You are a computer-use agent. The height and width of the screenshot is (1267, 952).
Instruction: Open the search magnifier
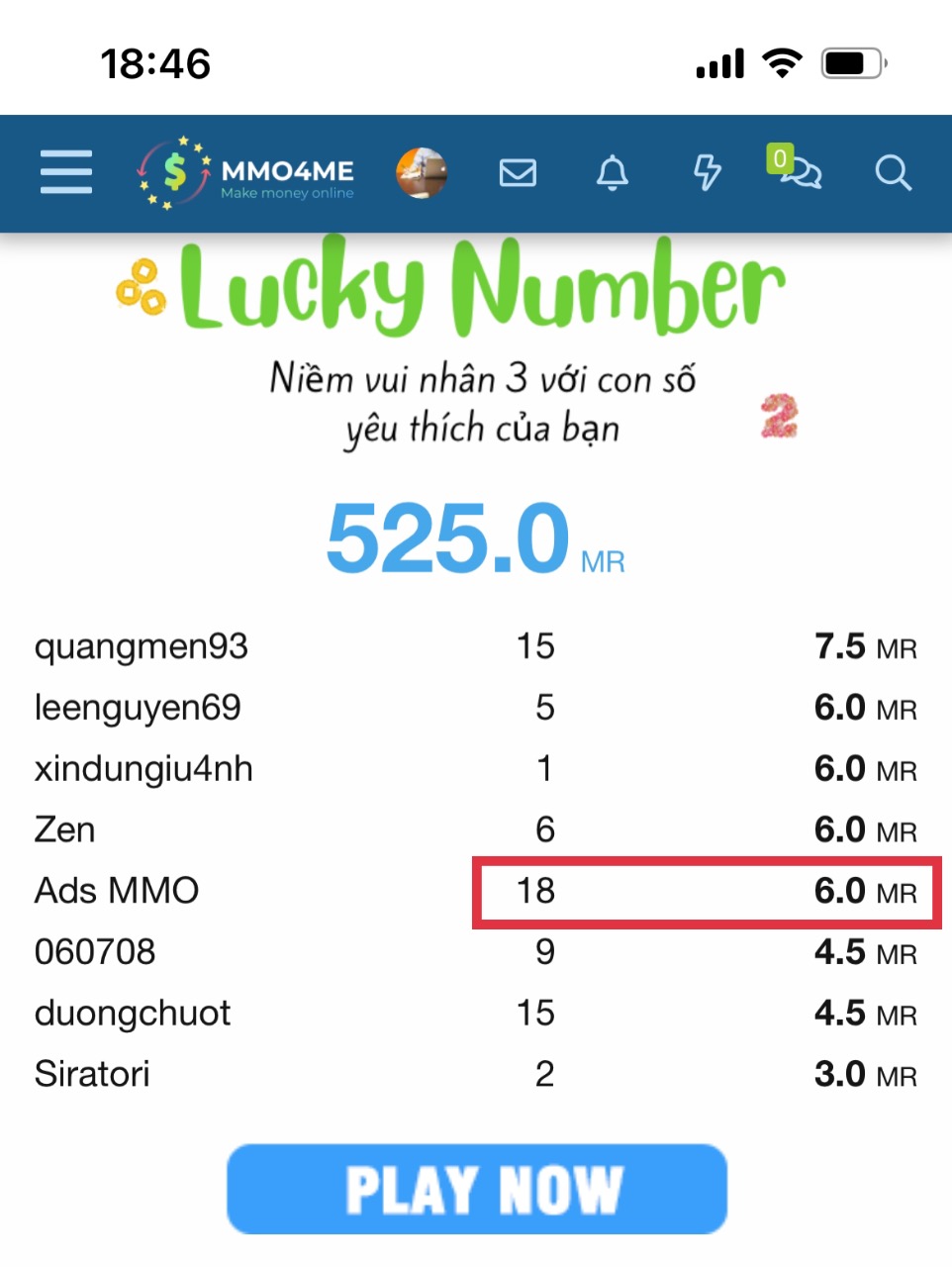click(x=893, y=173)
